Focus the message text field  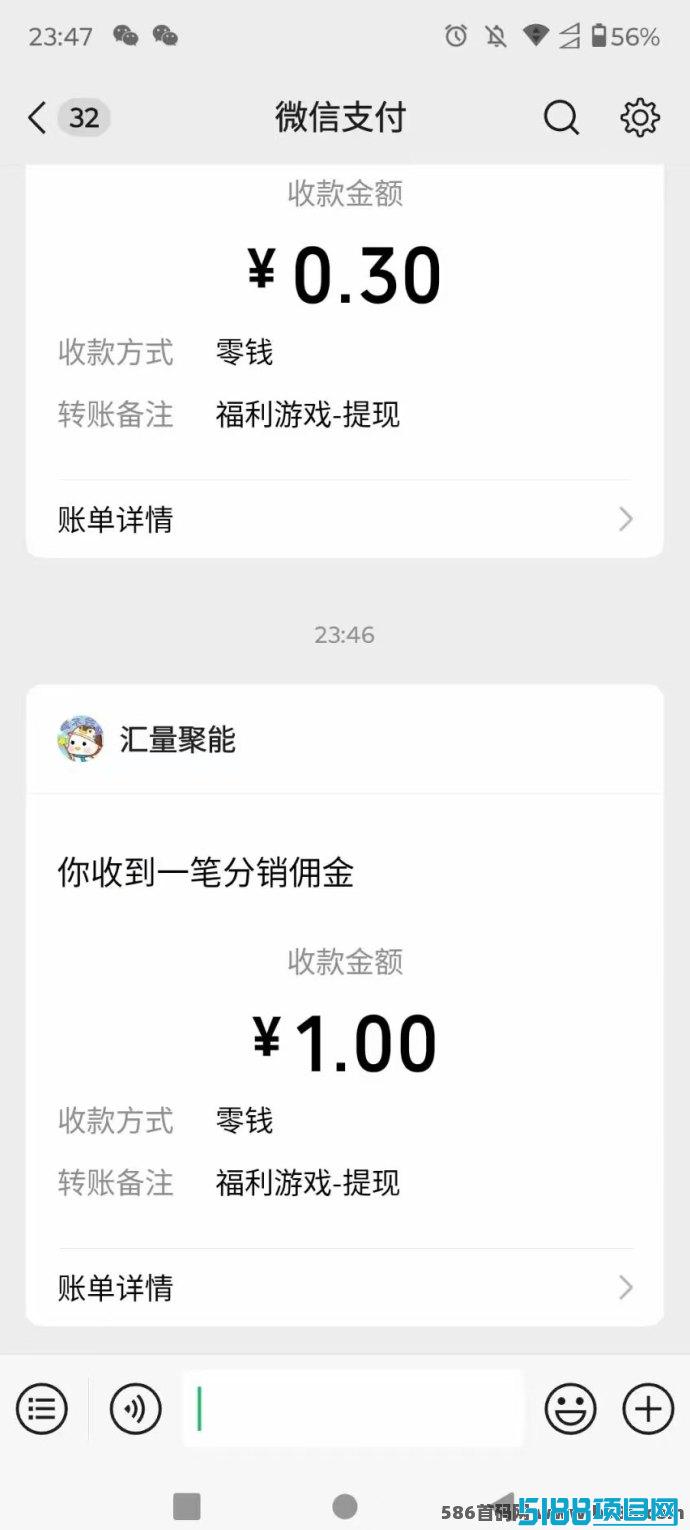[x=352, y=1409]
